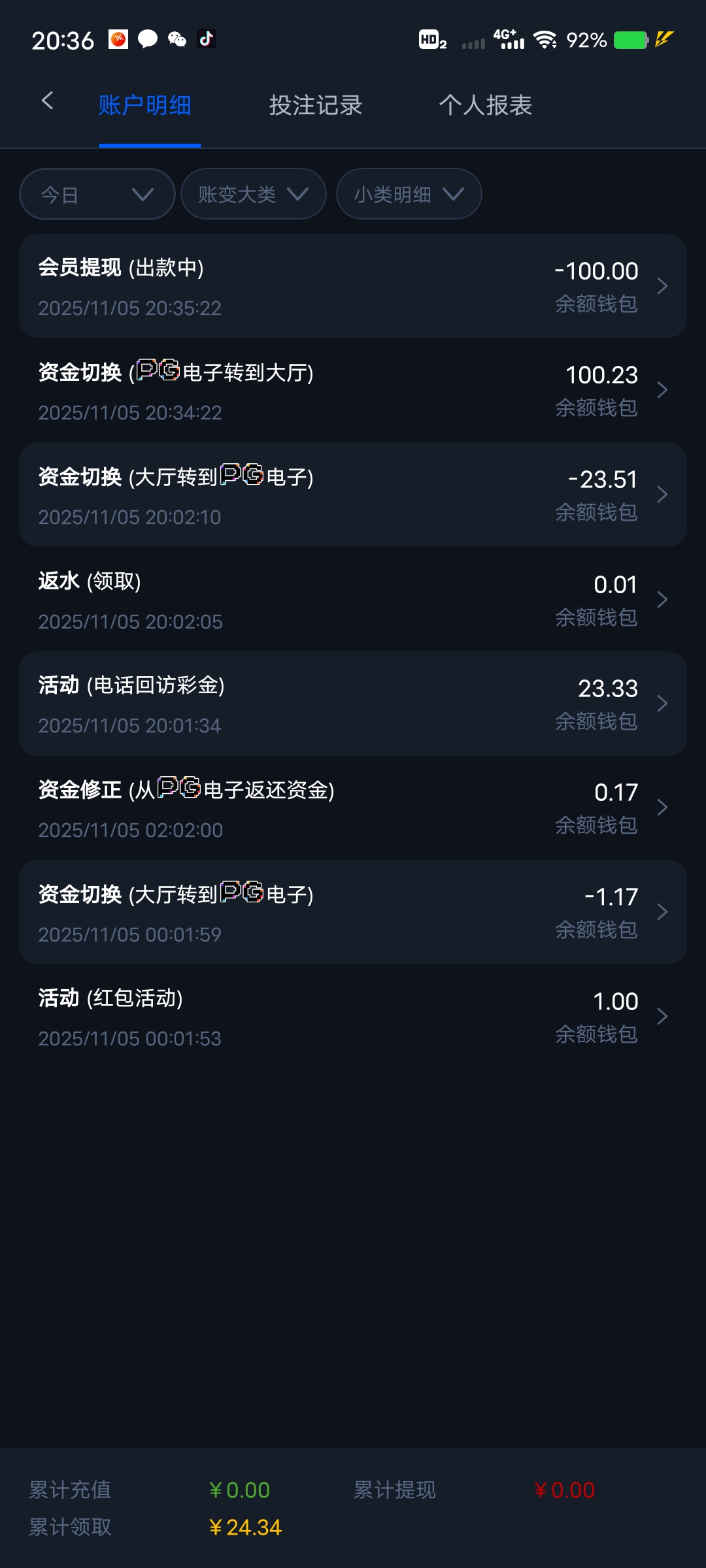Open the 账变大类 filter dropdown
Screen dimensions: 706x1568
(253, 195)
